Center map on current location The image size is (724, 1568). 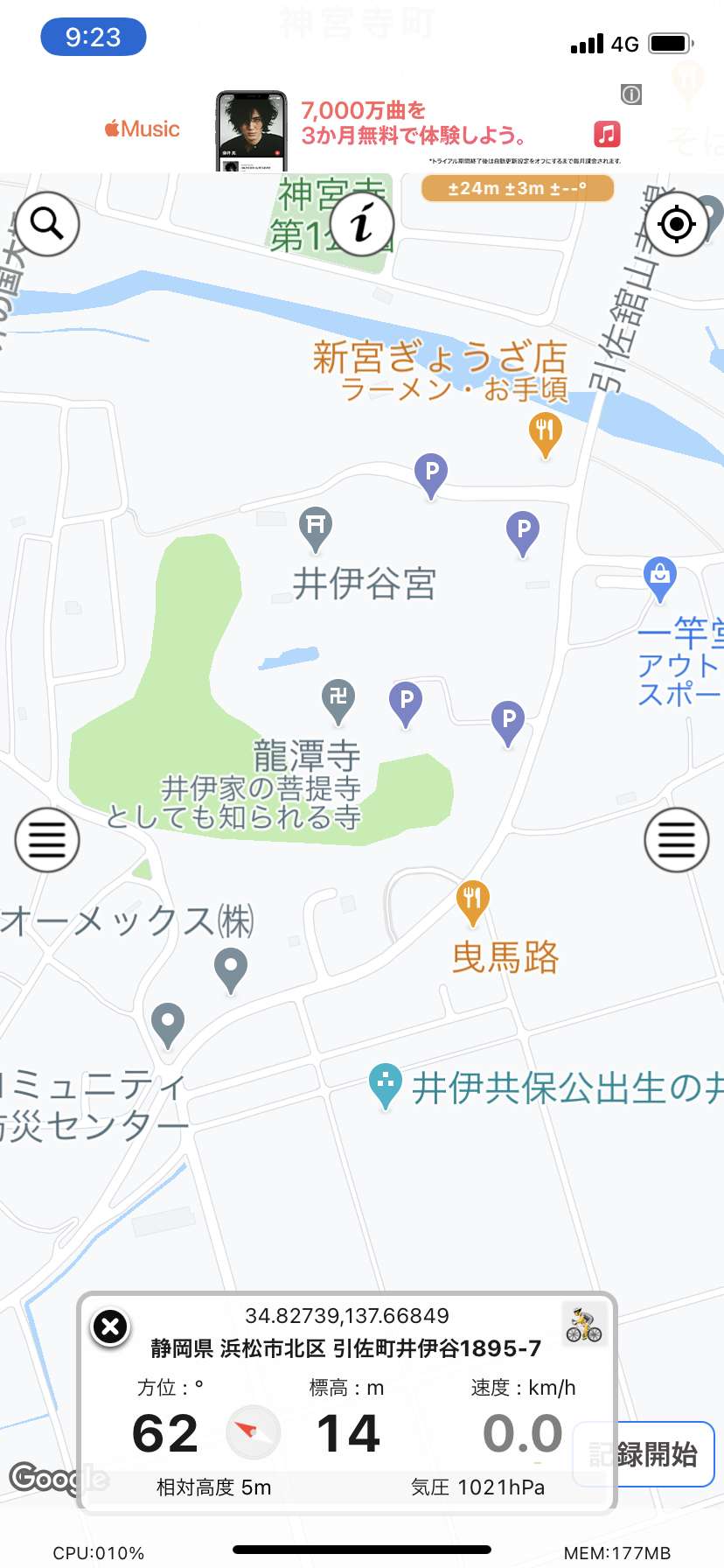pos(676,224)
